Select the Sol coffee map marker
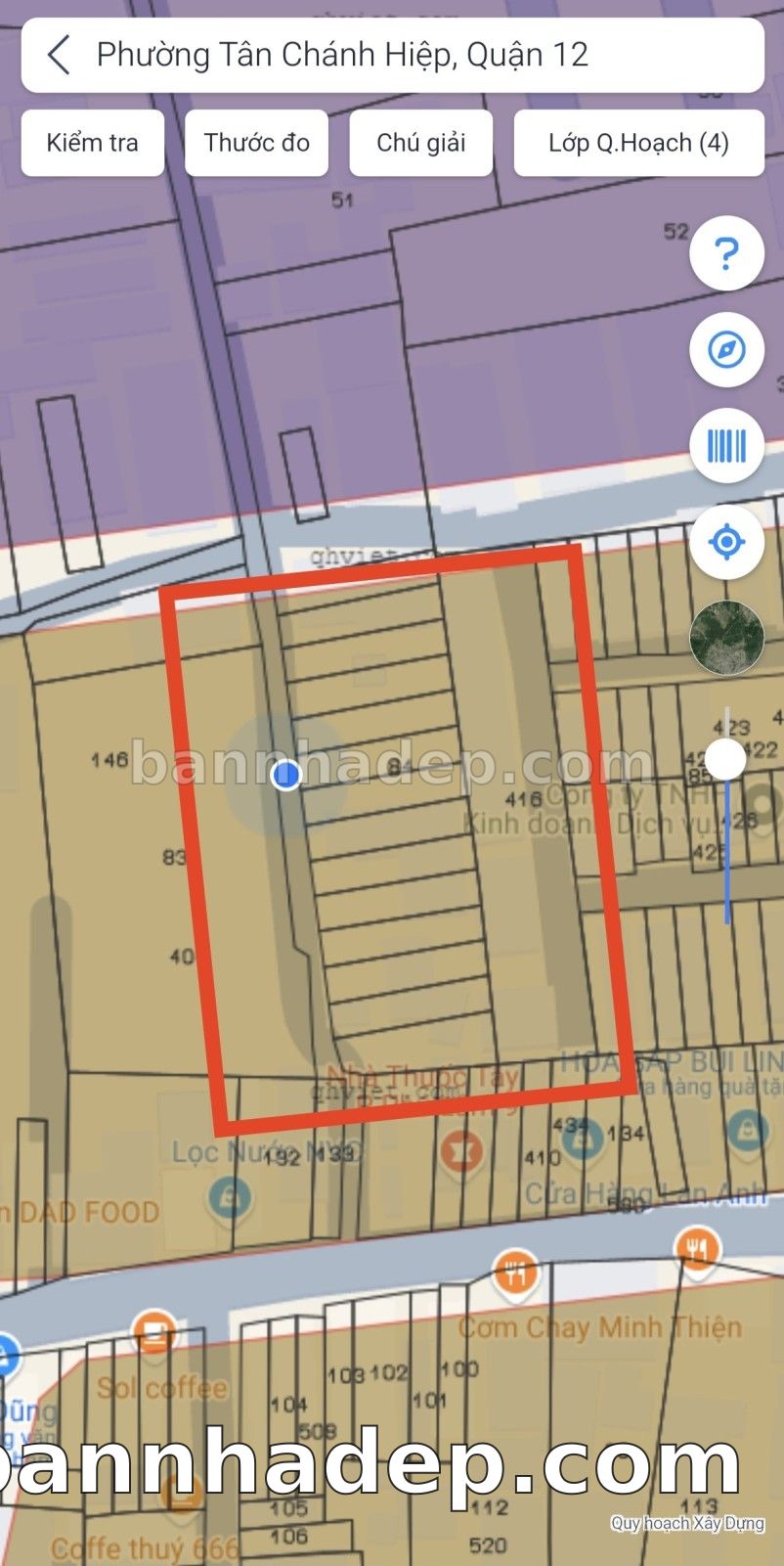The image size is (784, 1566). (152, 1333)
